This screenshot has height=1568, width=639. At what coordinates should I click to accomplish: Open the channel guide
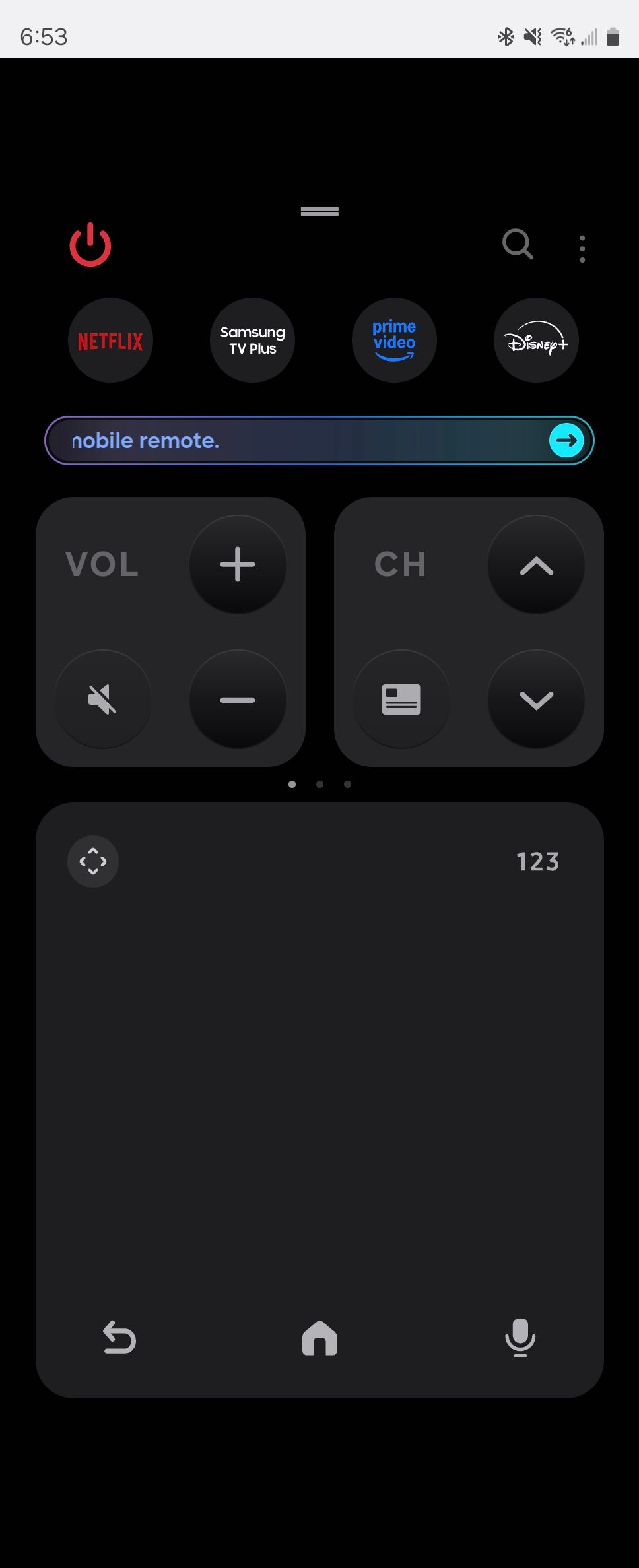(401, 700)
